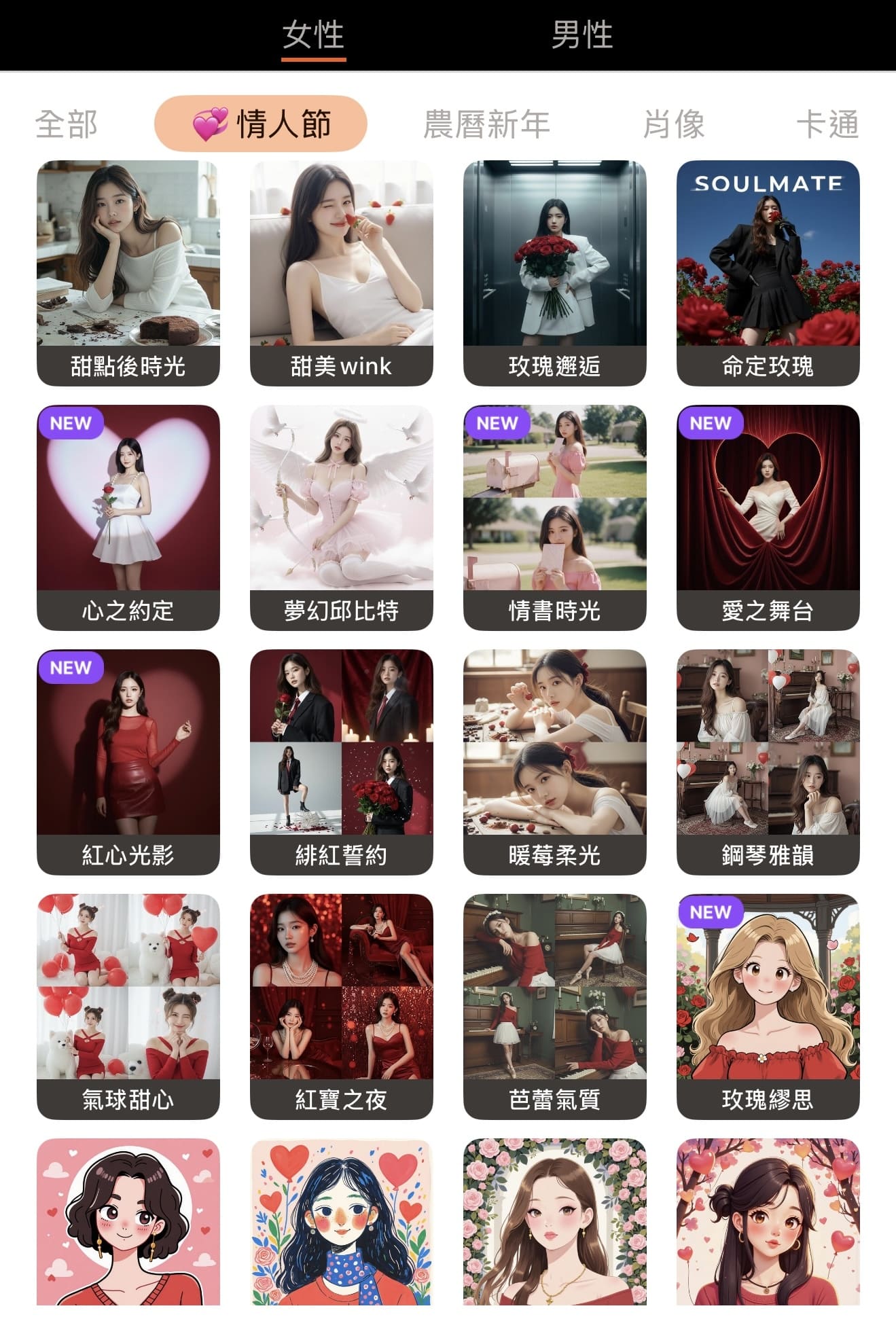Open the 紅寶之夜 style

click(341, 1005)
